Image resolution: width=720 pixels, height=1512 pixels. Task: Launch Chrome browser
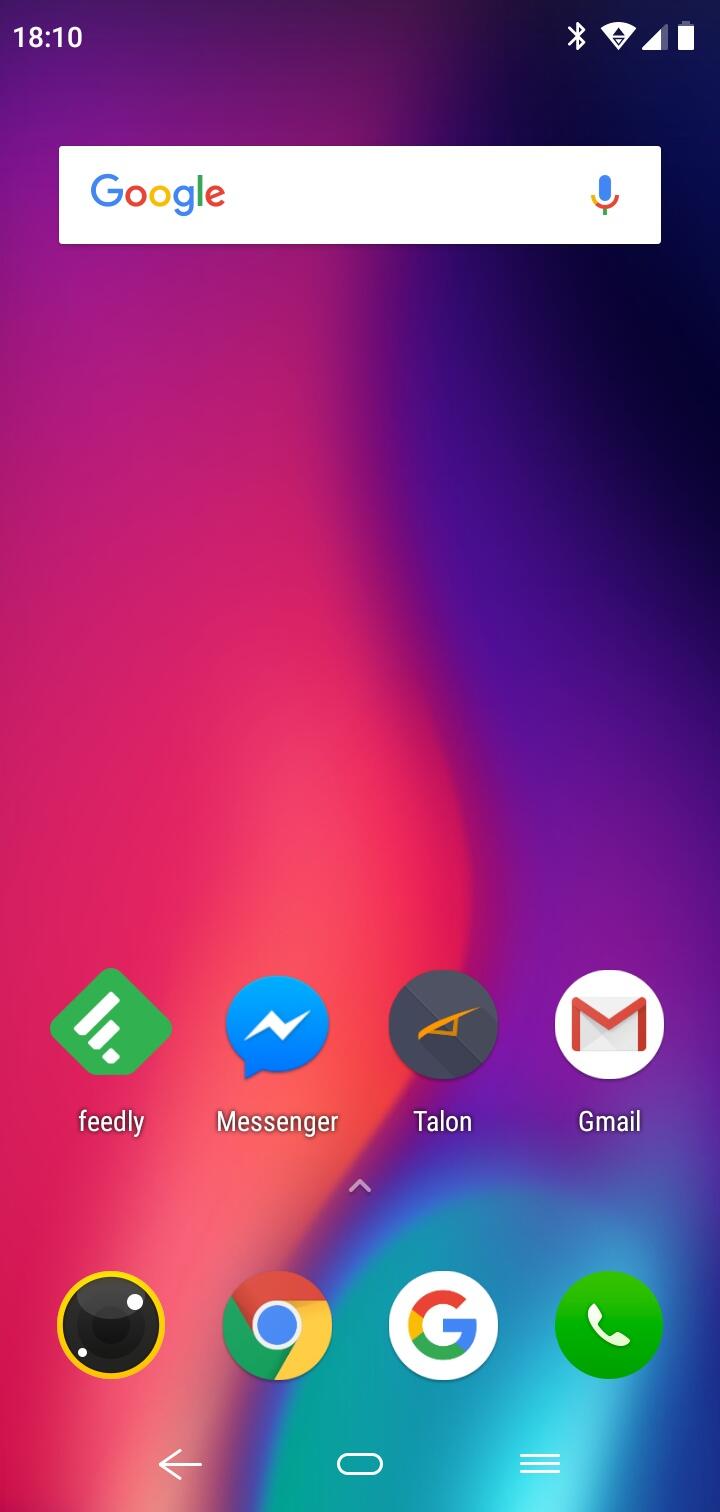(277, 1325)
